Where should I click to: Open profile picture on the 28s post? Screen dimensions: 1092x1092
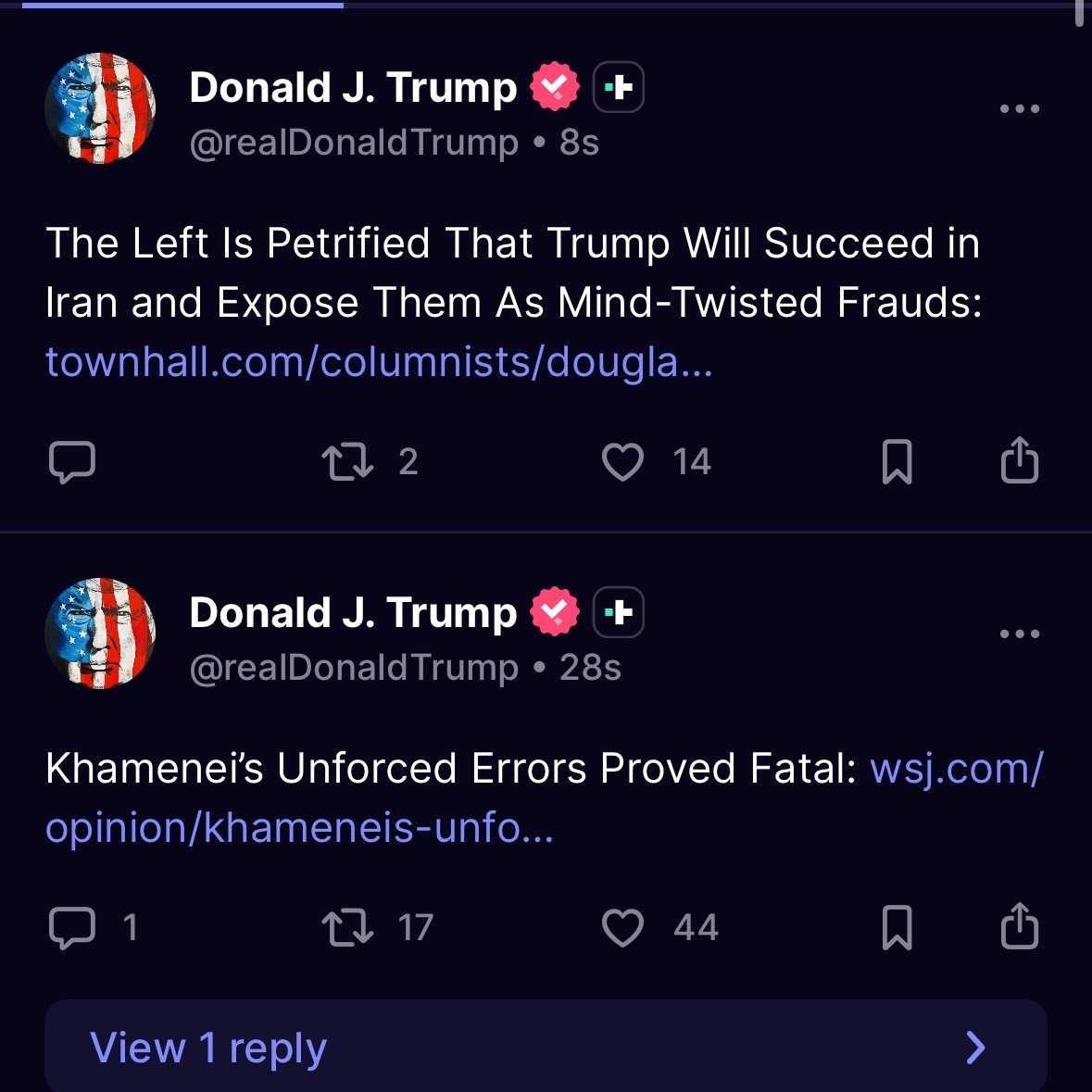point(100,634)
